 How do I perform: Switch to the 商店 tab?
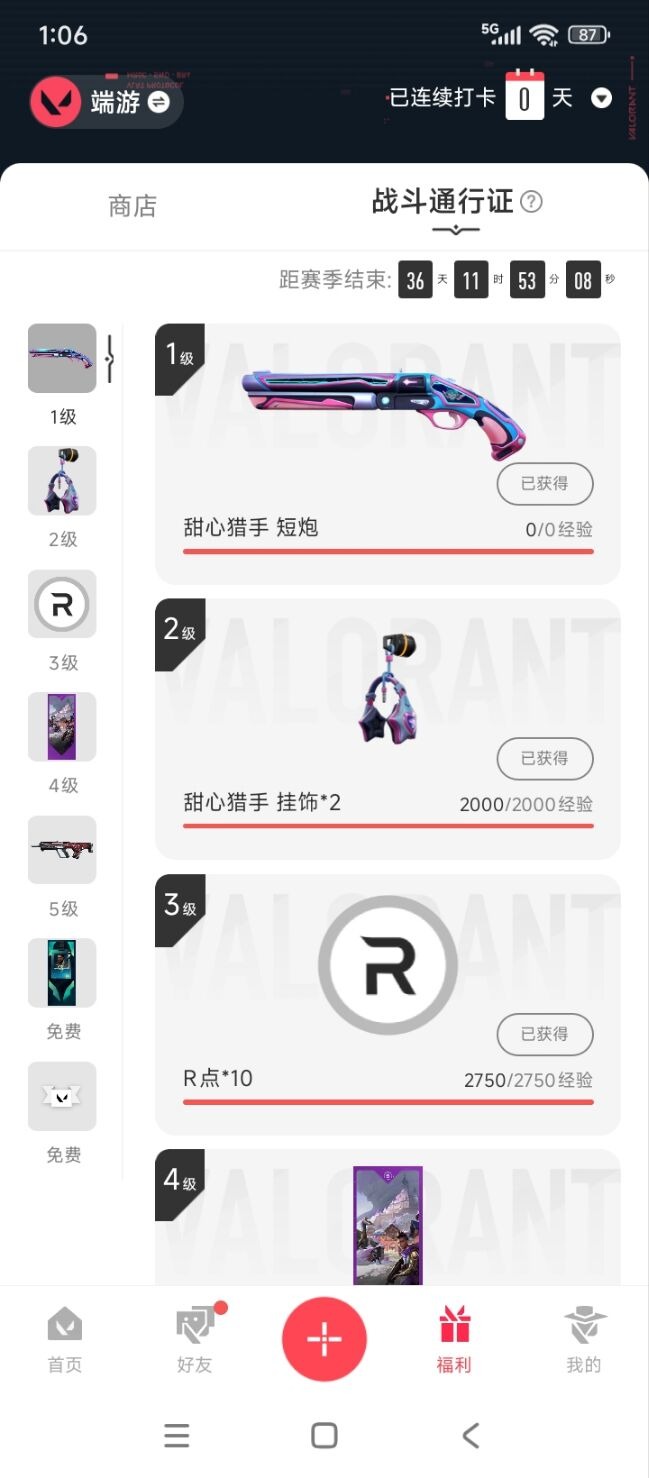pos(132,206)
